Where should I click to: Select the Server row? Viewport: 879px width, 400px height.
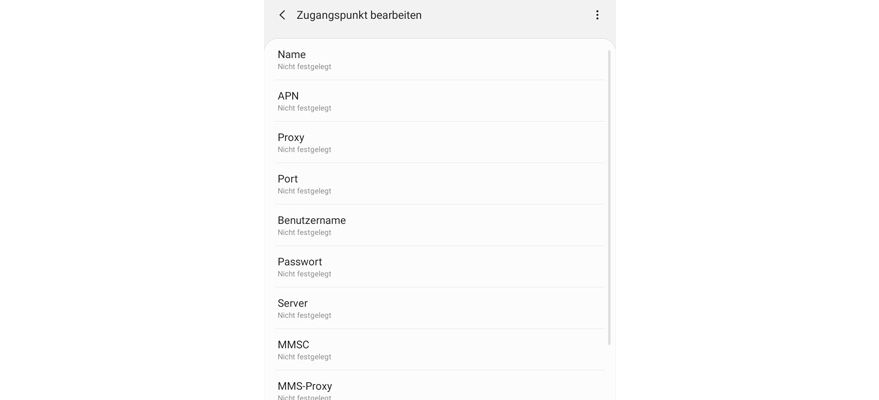440,308
